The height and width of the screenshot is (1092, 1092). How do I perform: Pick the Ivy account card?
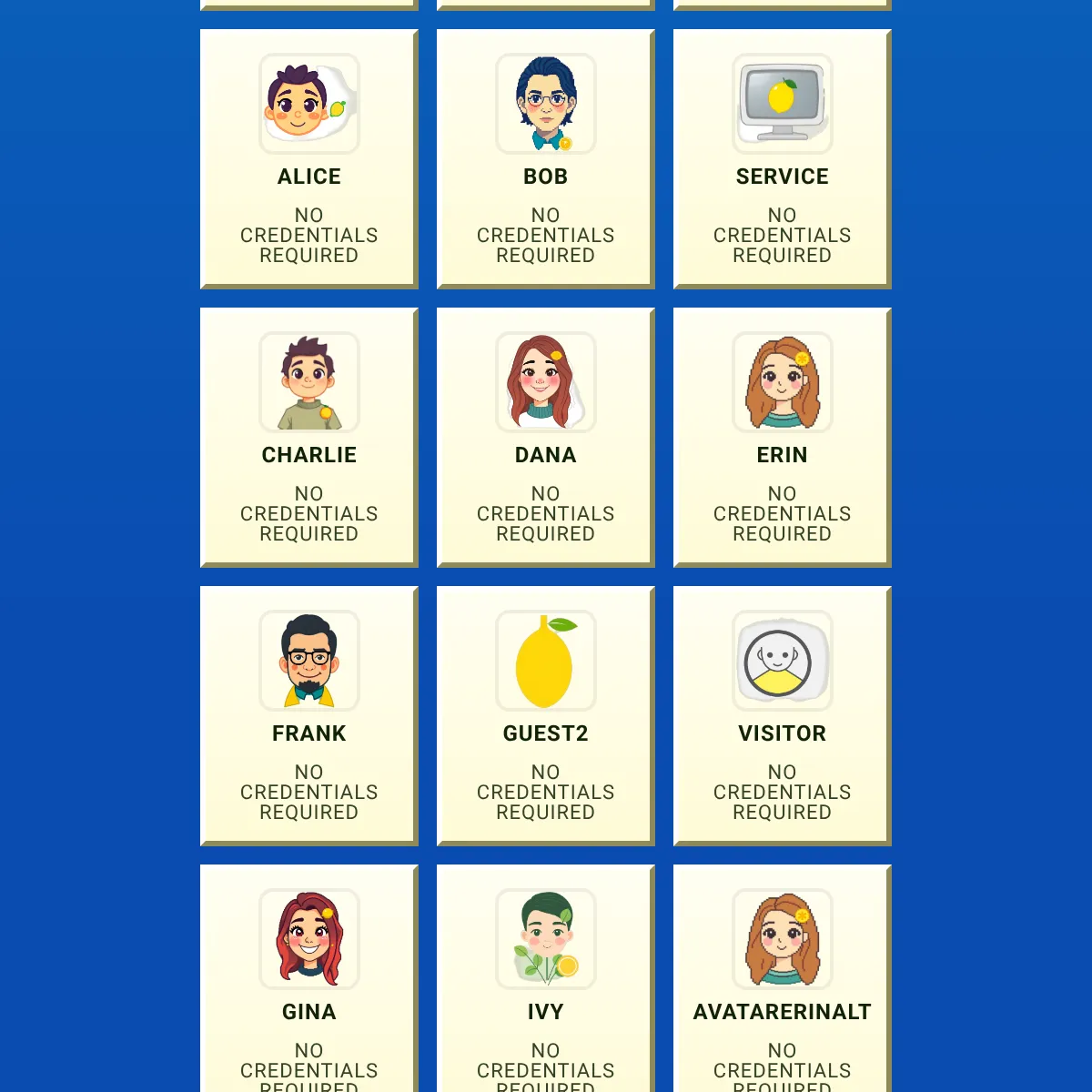(546, 978)
